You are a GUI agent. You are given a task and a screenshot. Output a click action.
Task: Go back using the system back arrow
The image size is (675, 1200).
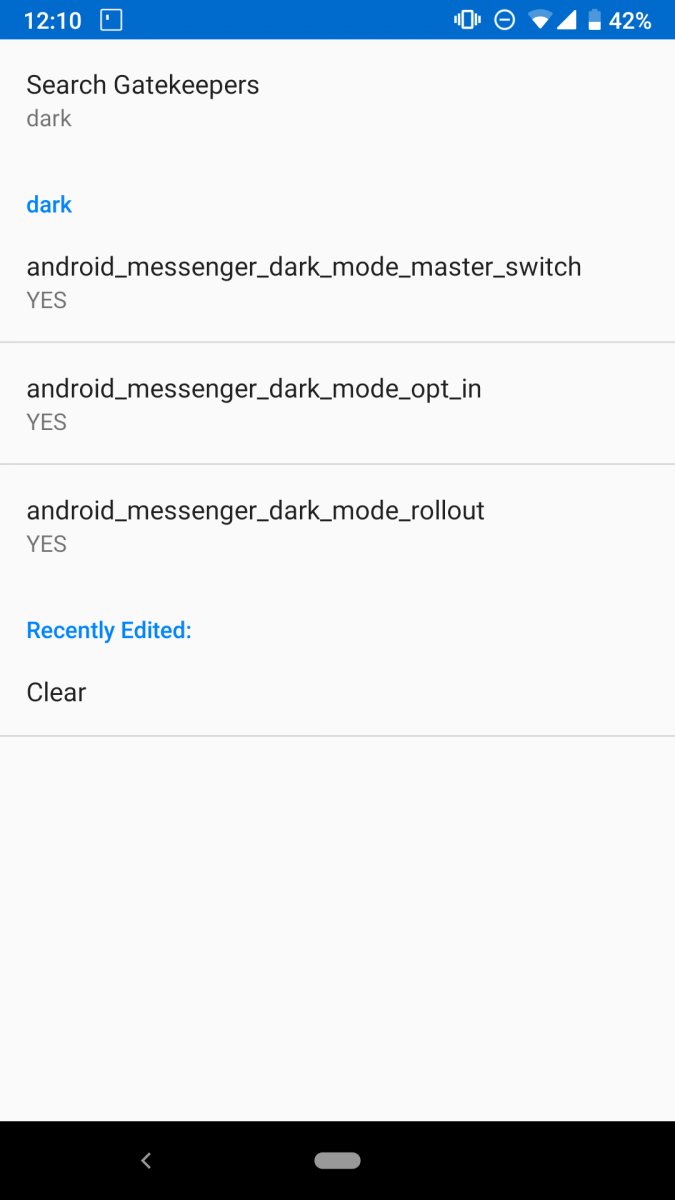[146, 1160]
